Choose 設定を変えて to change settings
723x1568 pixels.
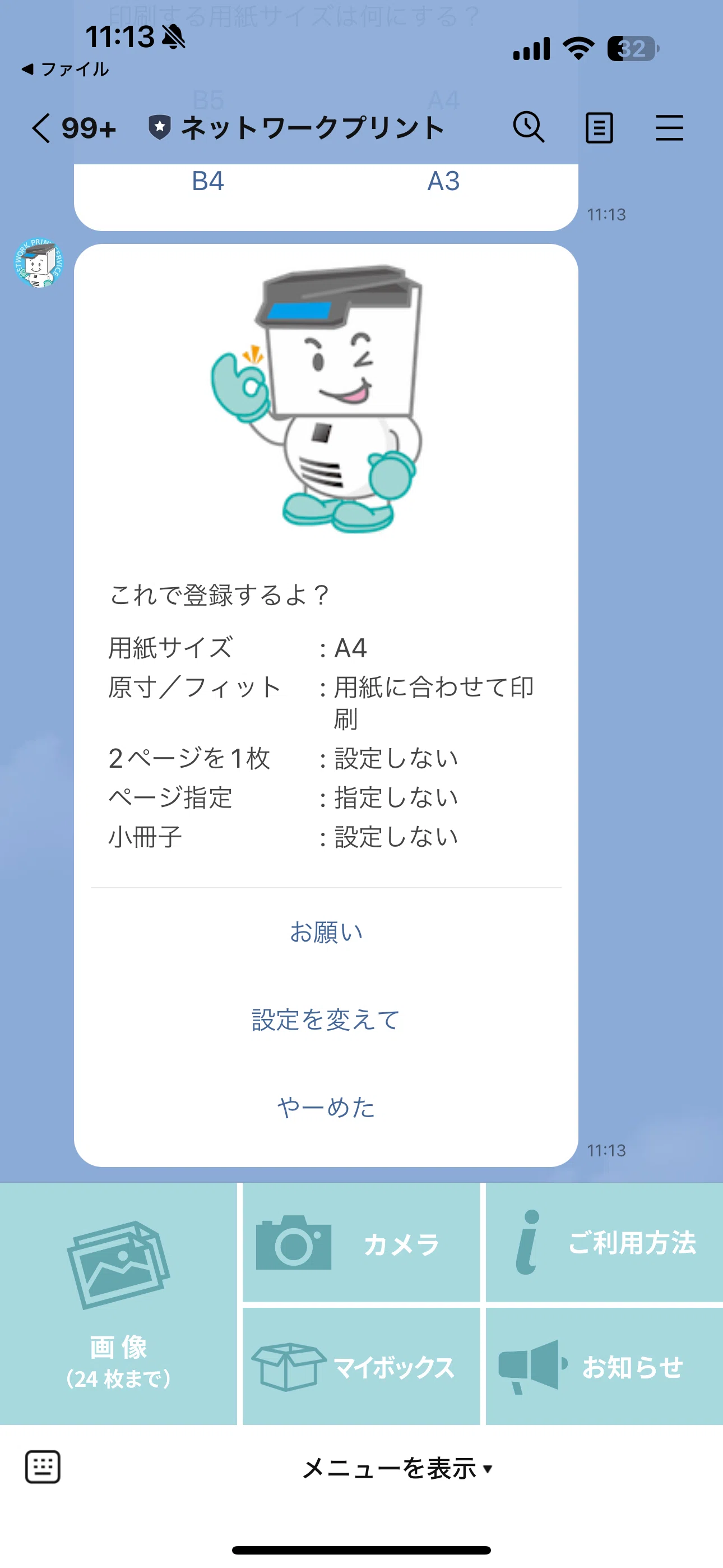[x=326, y=1020]
